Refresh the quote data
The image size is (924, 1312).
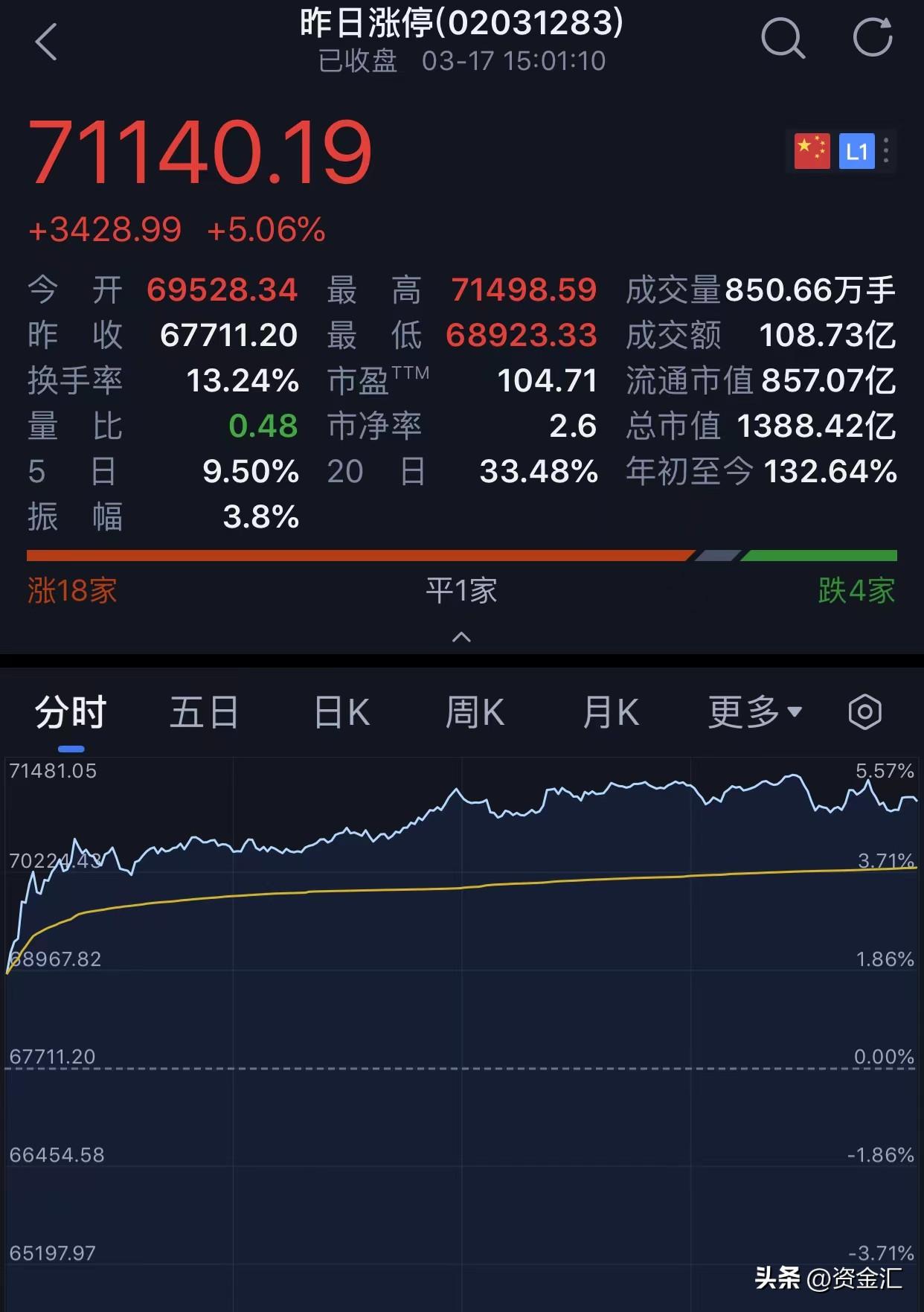point(872,38)
